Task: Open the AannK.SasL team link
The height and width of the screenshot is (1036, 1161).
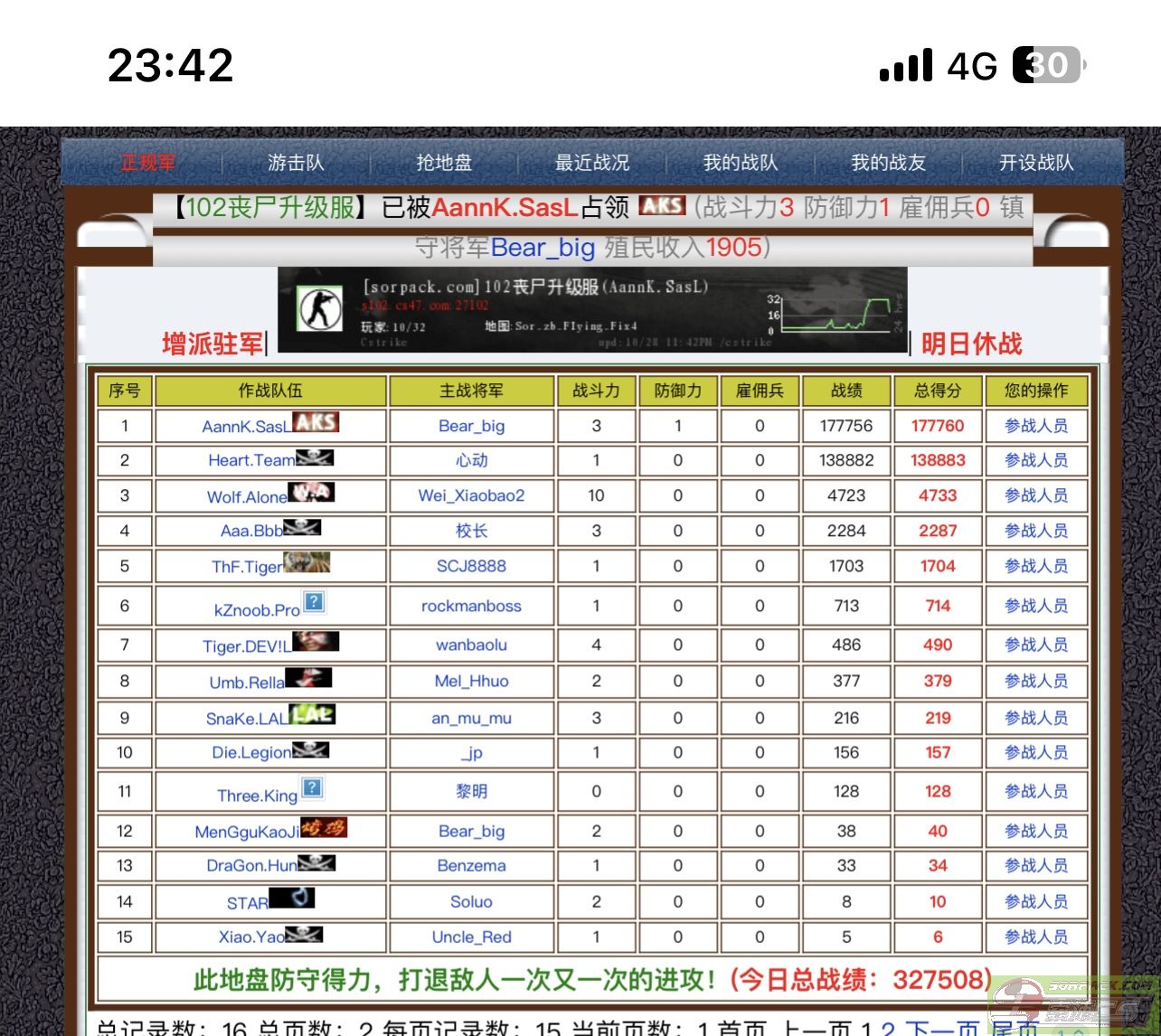Action: 247,427
